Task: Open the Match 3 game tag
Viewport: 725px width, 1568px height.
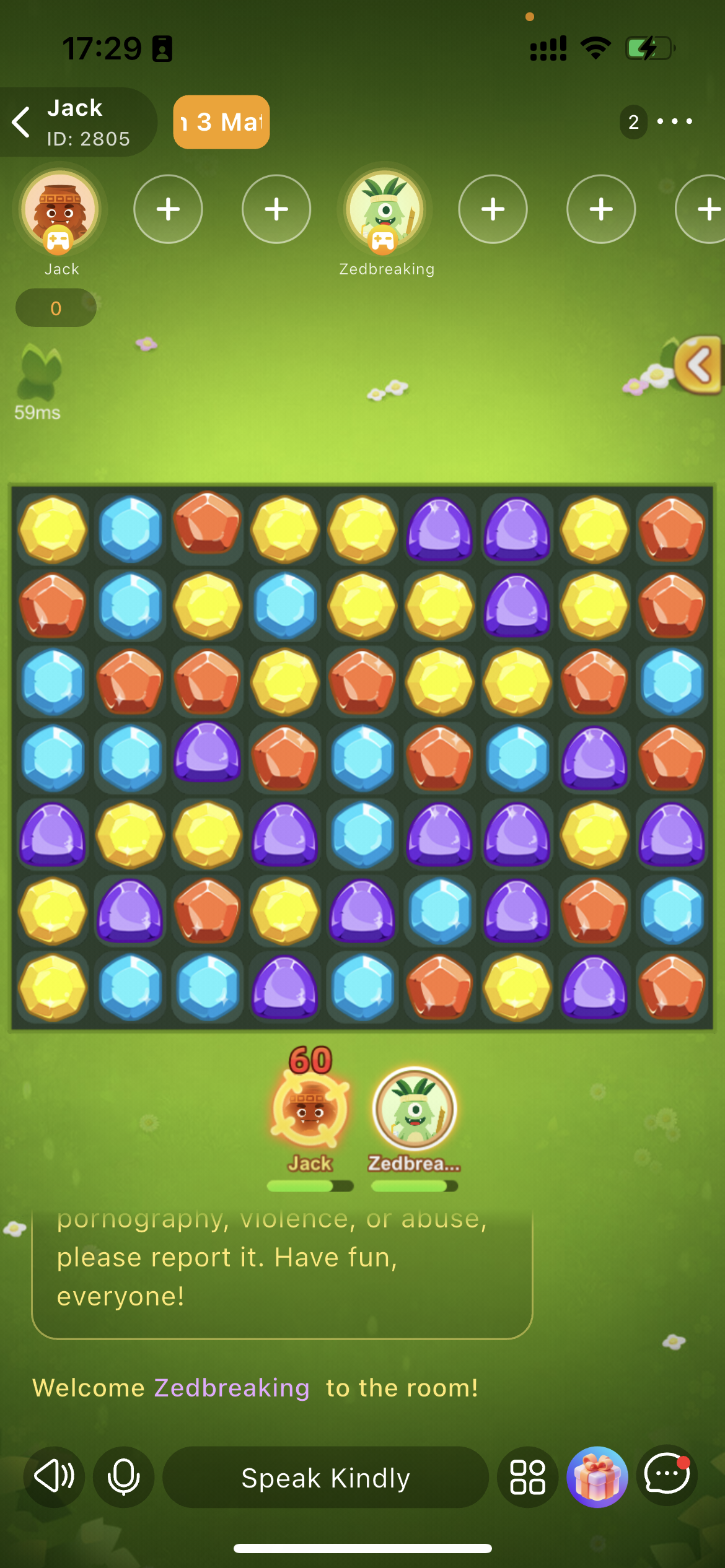Action: pos(221,122)
